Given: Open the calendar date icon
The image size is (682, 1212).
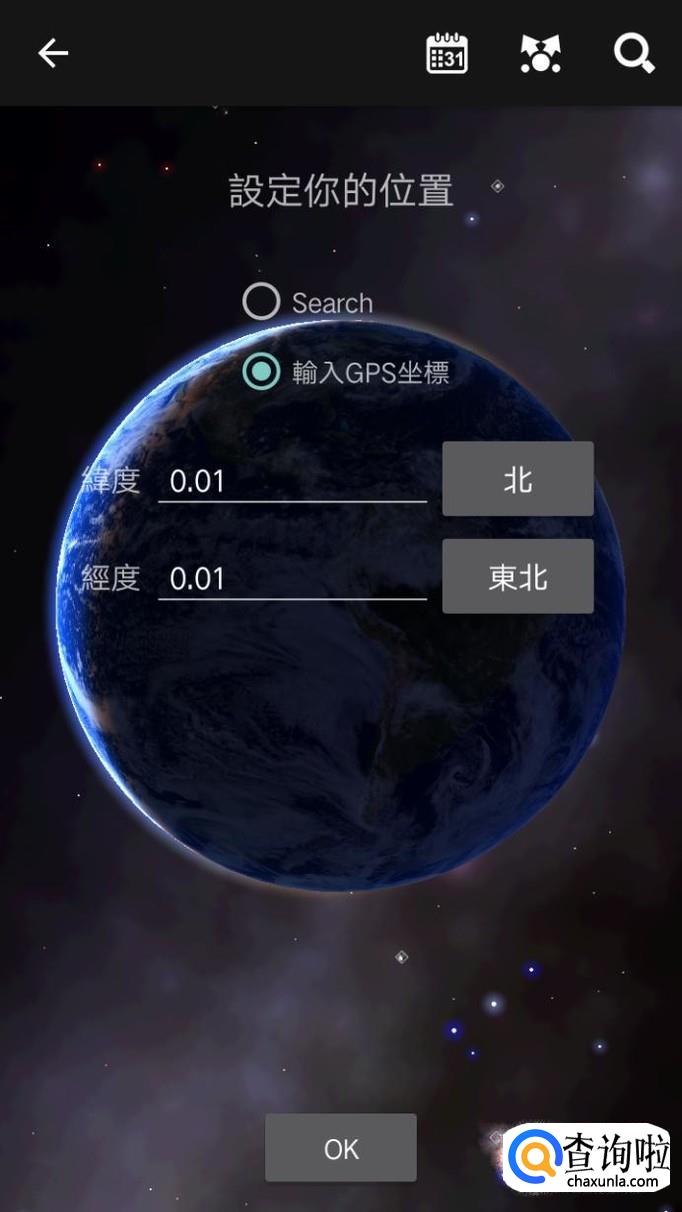Looking at the screenshot, I should point(447,53).
